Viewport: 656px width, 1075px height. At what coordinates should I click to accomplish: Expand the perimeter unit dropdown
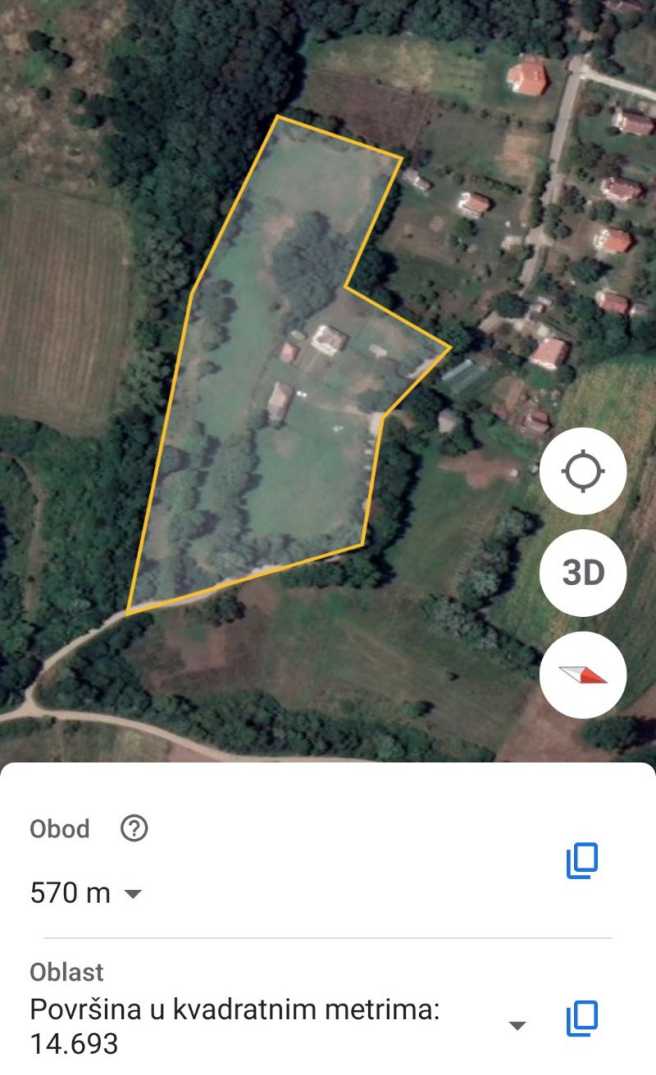(x=132, y=894)
